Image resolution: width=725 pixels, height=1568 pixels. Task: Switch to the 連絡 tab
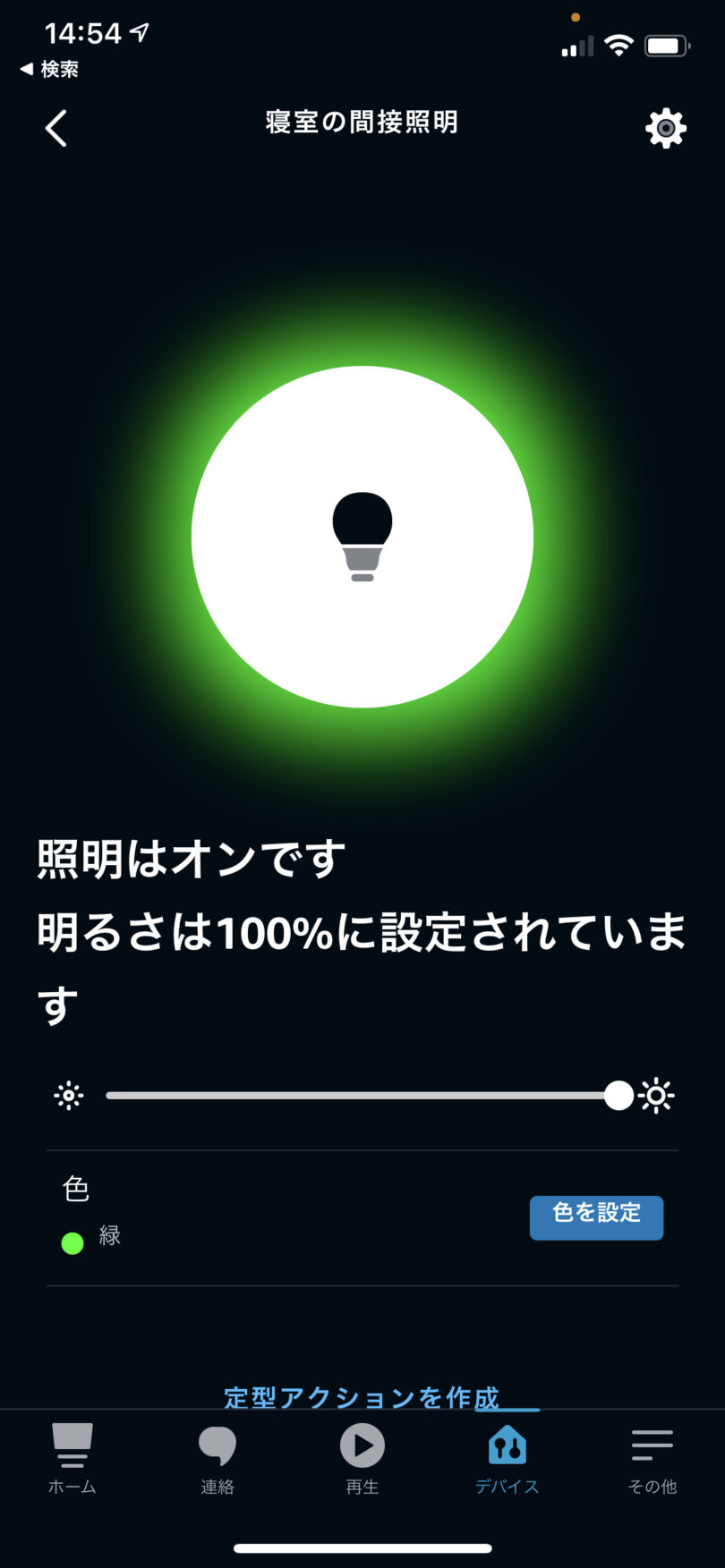coord(217,1459)
